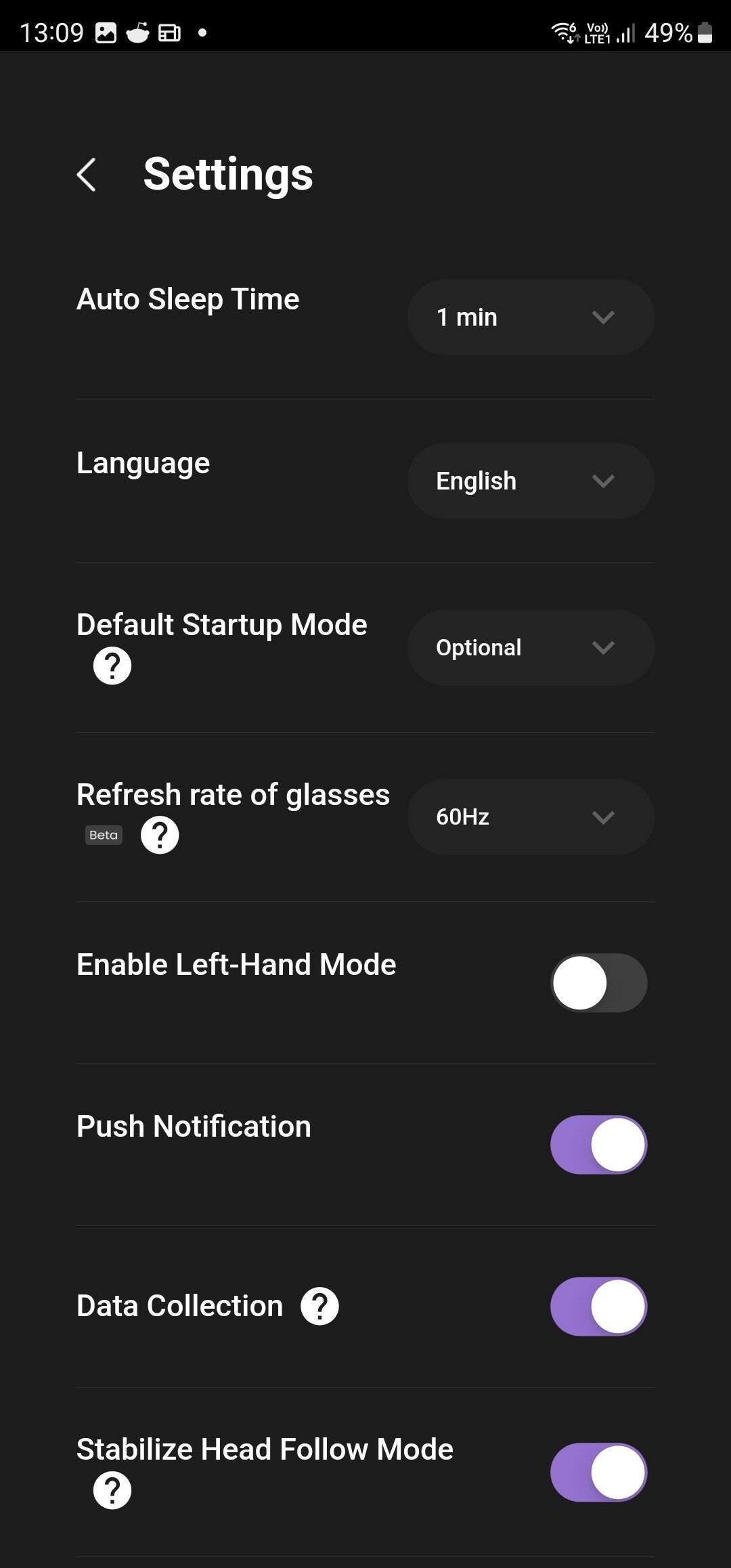Screen dimensions: 731x1568
Task: Expand the Default Startup Mode dropdown
Action: (x=531, y=647)
